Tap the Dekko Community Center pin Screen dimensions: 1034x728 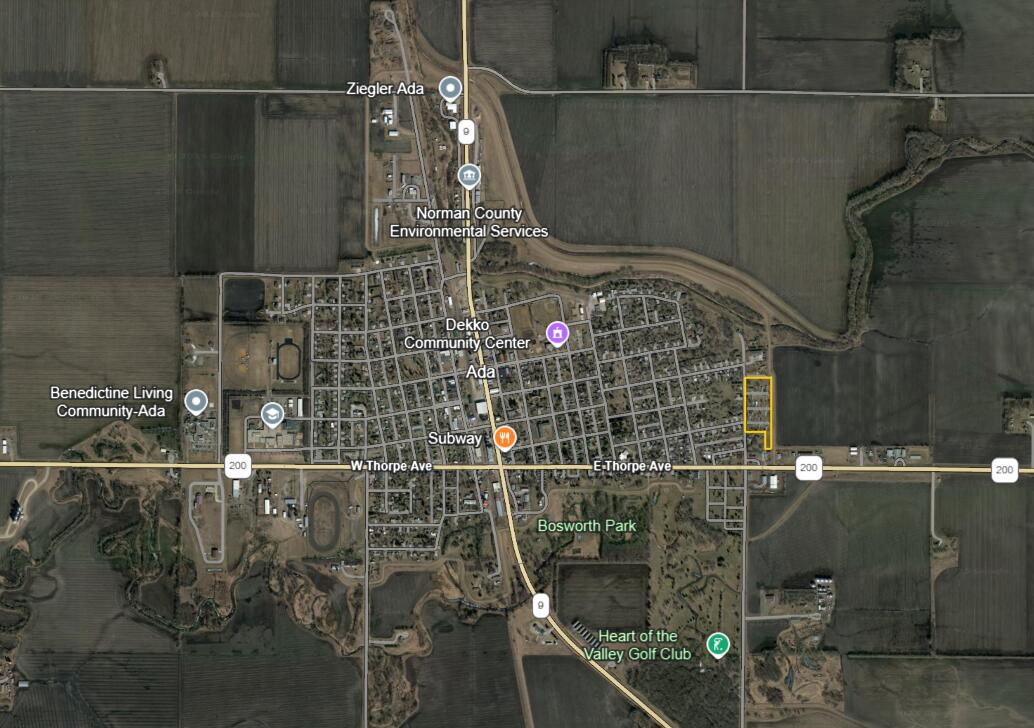(x=557, y=332)
